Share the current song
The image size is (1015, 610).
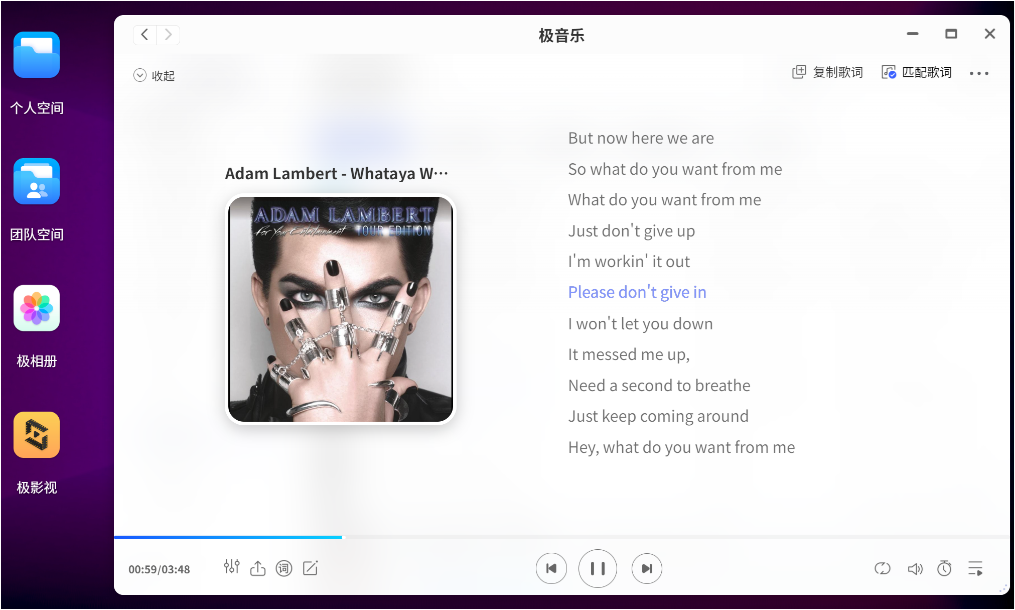pos(258,568)
